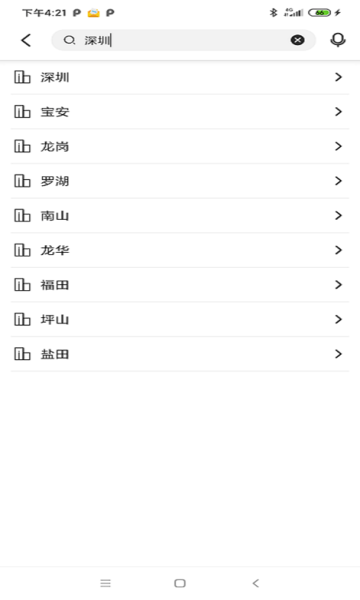This screenshot has width=360, height=600.
Task: Clear the search text 深圳
Action: [x=298, y=40]
